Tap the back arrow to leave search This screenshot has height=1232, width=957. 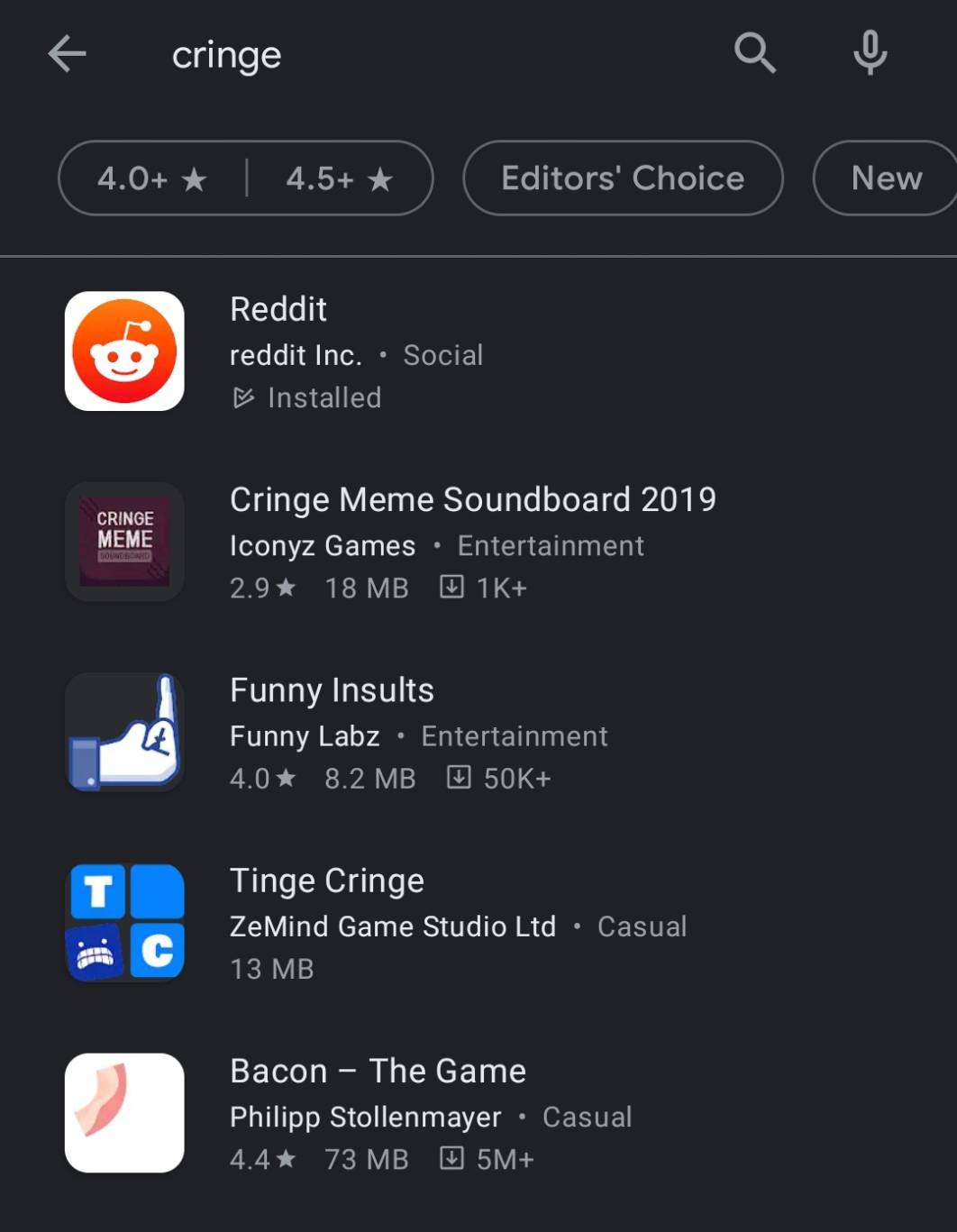tap(67, 53)
